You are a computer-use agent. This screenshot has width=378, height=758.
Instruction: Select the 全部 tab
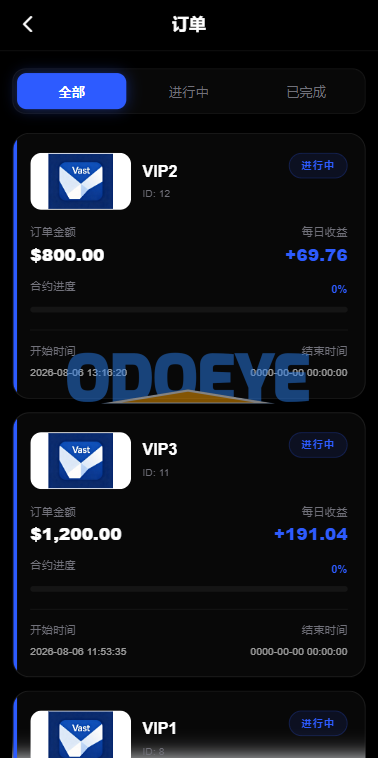coord(72,91)
